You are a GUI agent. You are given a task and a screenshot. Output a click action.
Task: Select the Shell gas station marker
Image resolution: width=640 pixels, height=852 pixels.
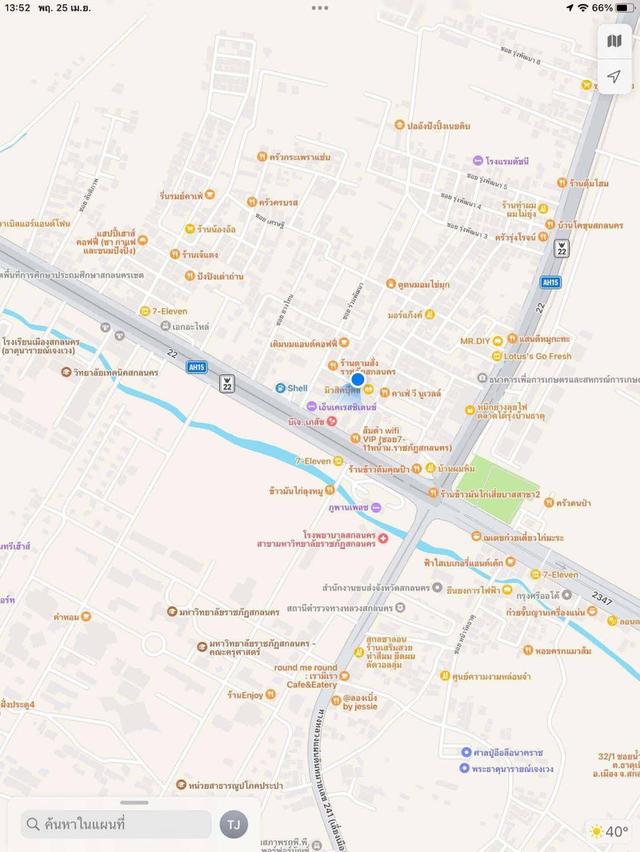pyautogui.click(x=281, y=388)
